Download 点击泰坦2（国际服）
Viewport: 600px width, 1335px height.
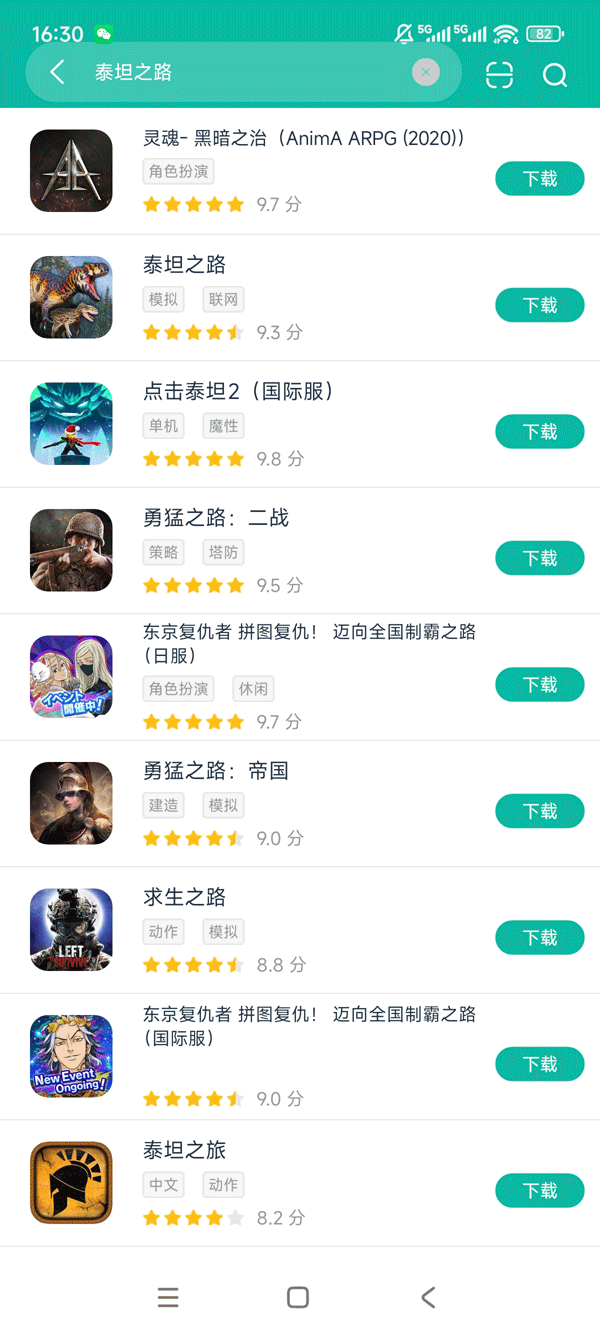tap(539, 432)
